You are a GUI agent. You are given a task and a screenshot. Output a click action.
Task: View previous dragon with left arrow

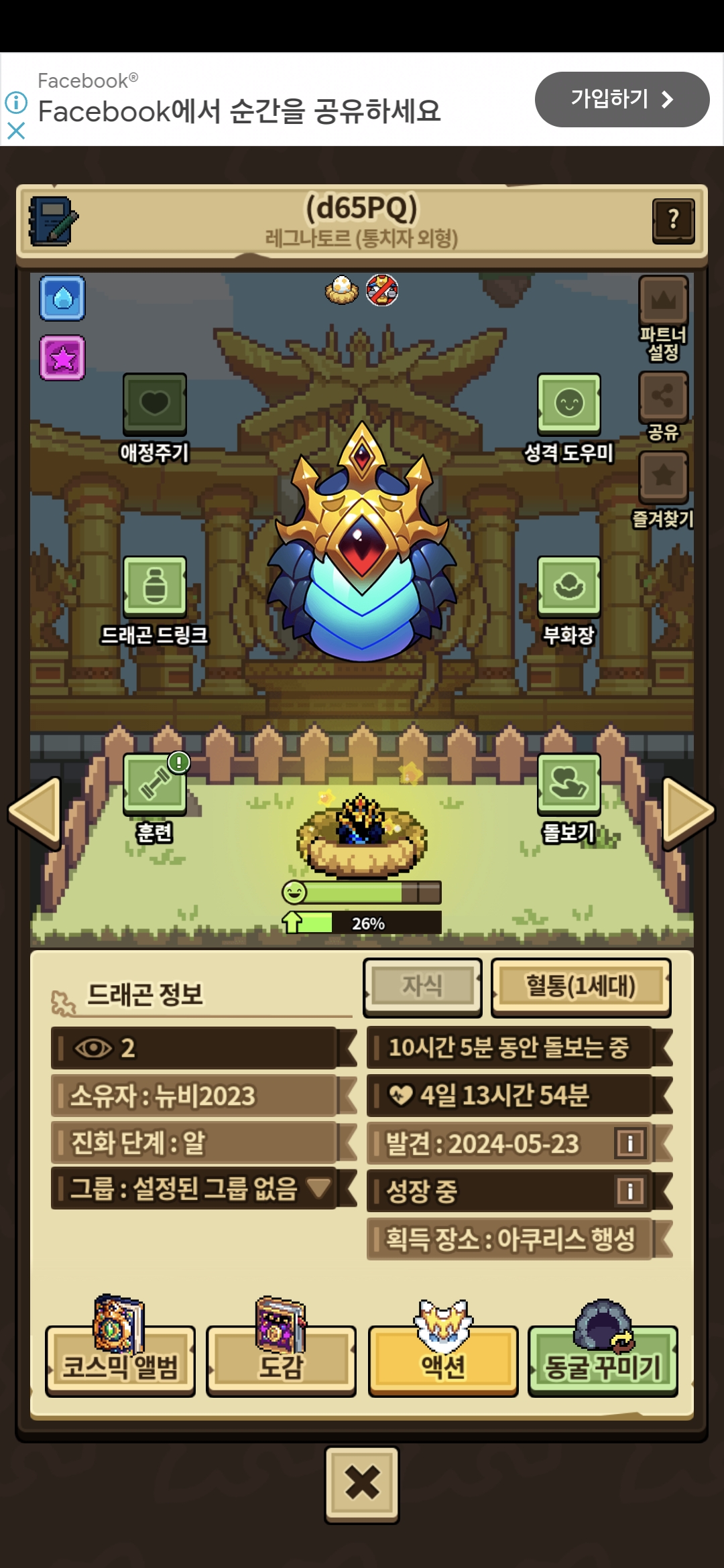pyautogui.click(x=35, y=812)
